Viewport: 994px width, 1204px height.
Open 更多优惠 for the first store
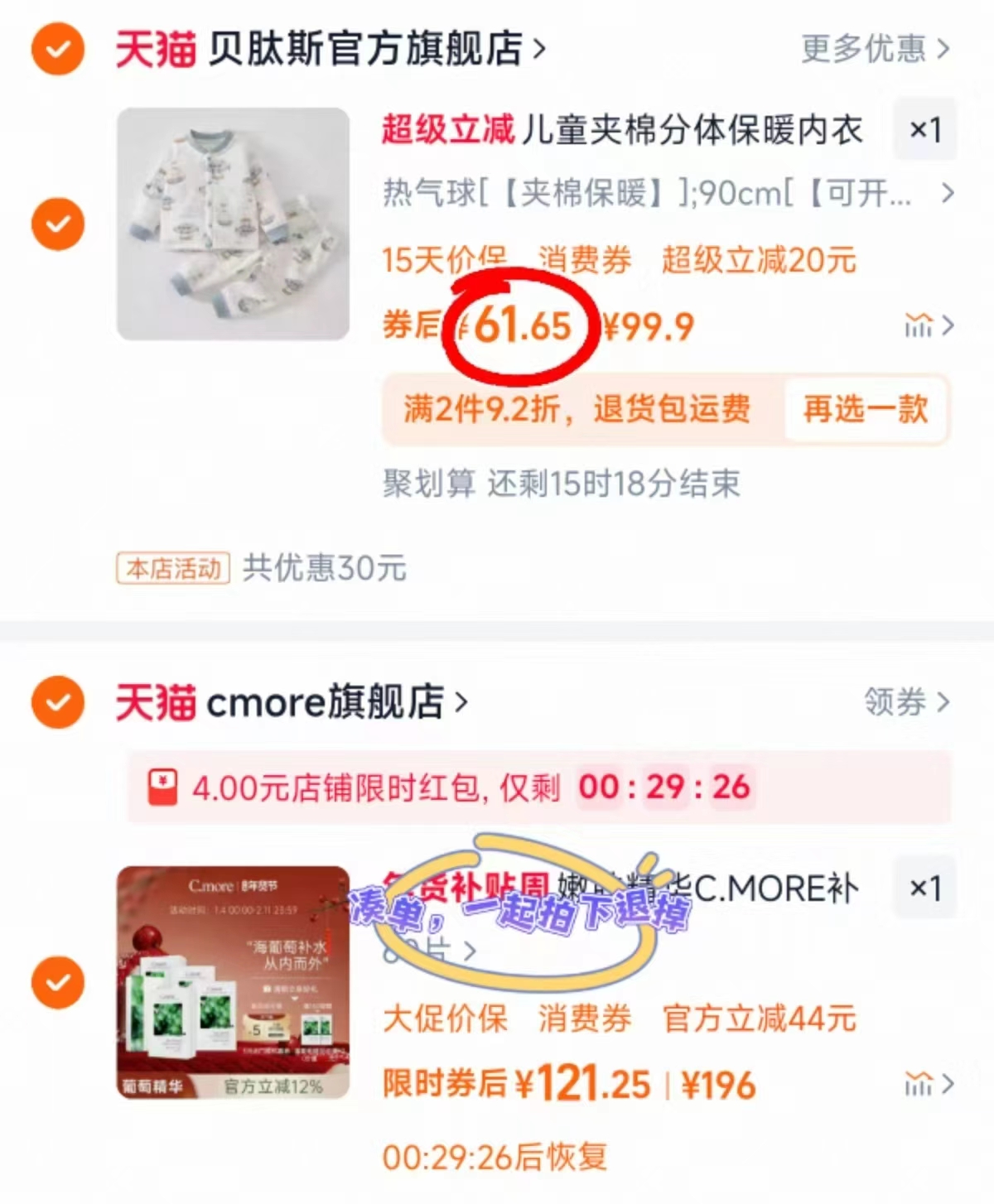pyautogui.click(x=866, y=50)
